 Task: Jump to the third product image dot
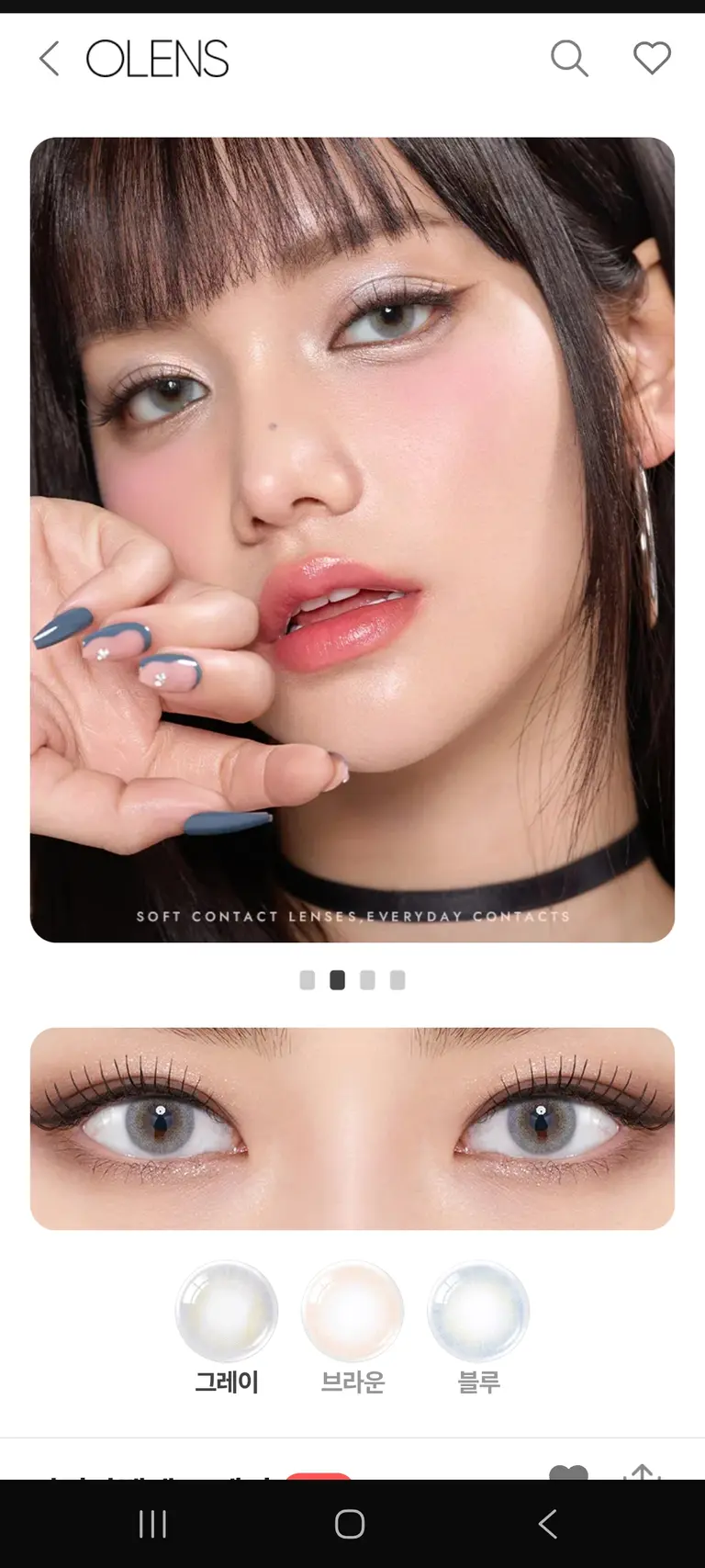point(367,980)
